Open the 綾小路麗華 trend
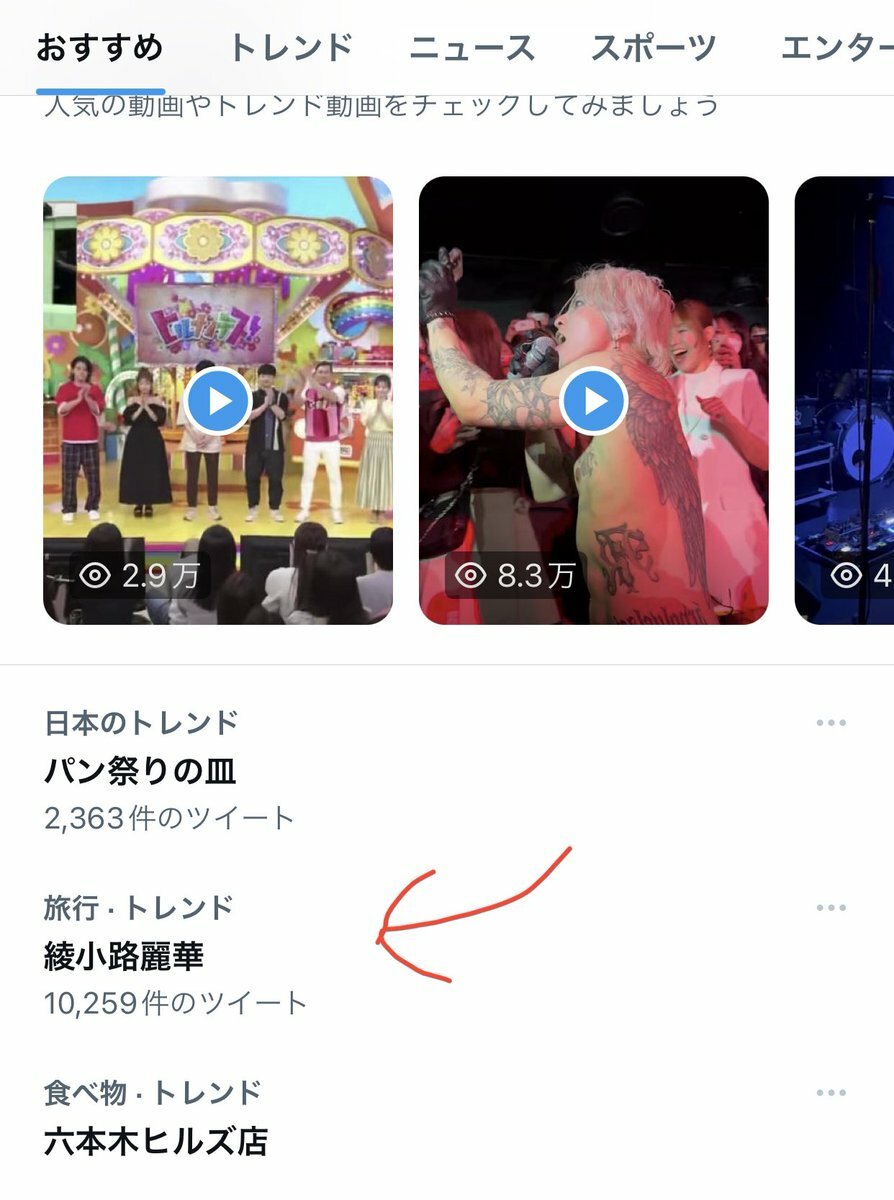Image resolution: width=894 pixels, height=1200 pixels. [x=124, y=957]
